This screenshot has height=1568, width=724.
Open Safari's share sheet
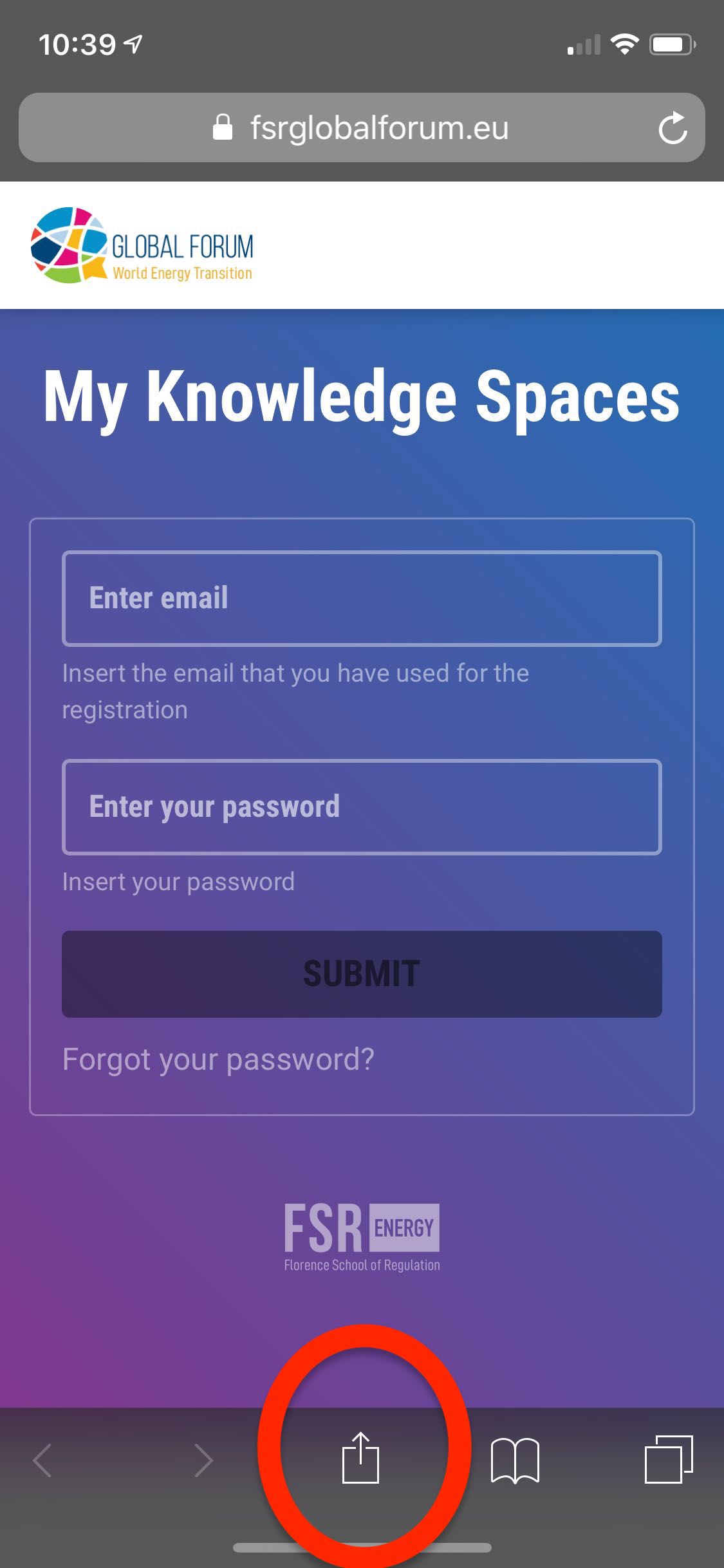360,1457
